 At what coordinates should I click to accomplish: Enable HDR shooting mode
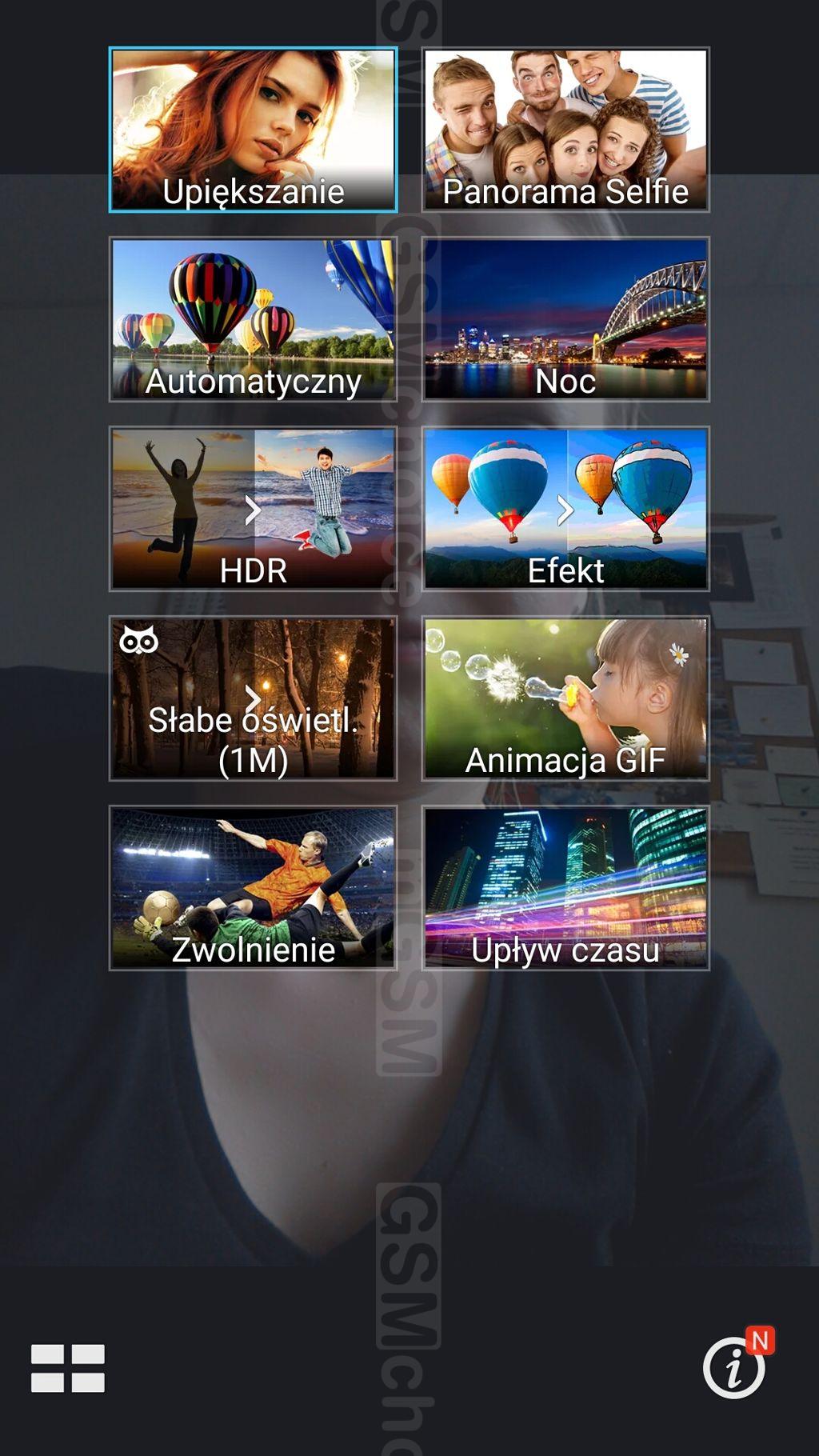click(x=253, y=509)
